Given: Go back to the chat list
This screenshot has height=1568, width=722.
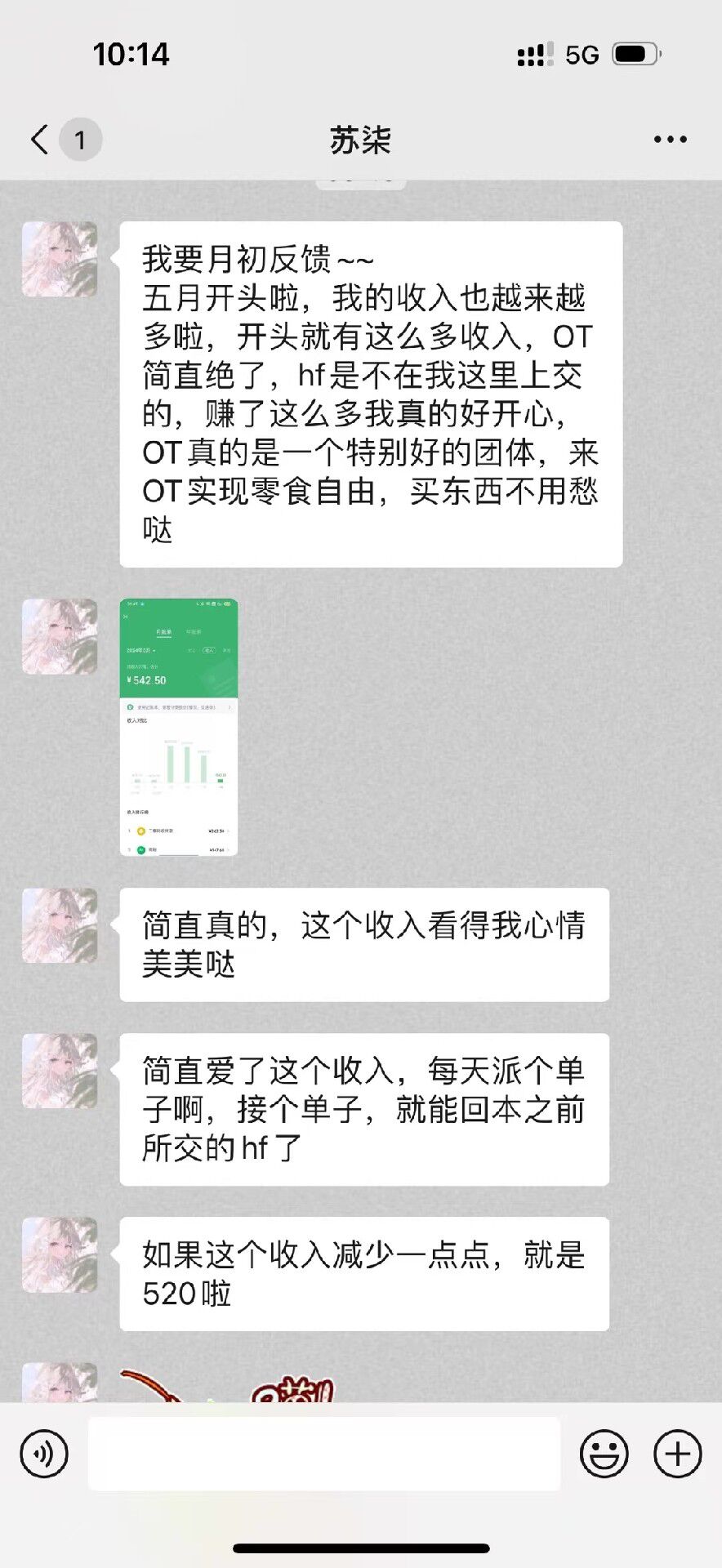Looking at the screenshot, I should coord(41,140).
